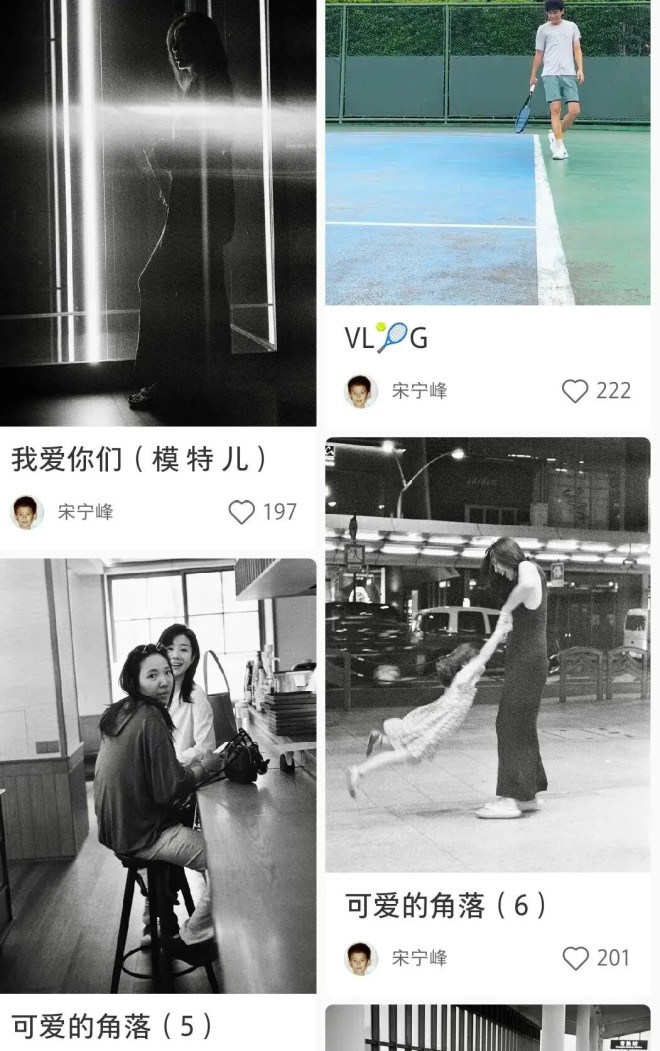Viewport: 660px width, 1051px height.
Task: Like the post 可爱的角落（6）
Action: [x=575, y=958]
